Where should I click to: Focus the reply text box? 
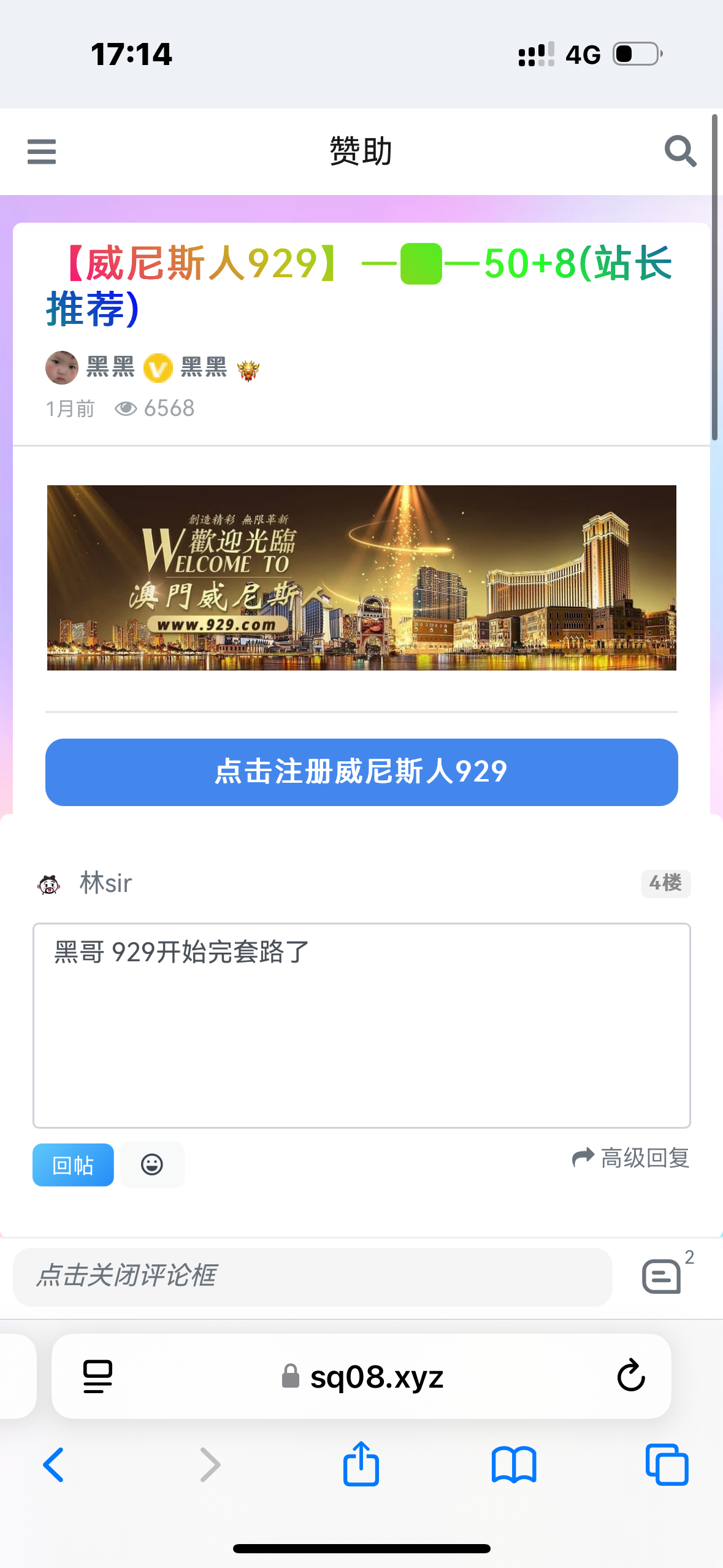pyautogui.click(x=361, y=1025)
